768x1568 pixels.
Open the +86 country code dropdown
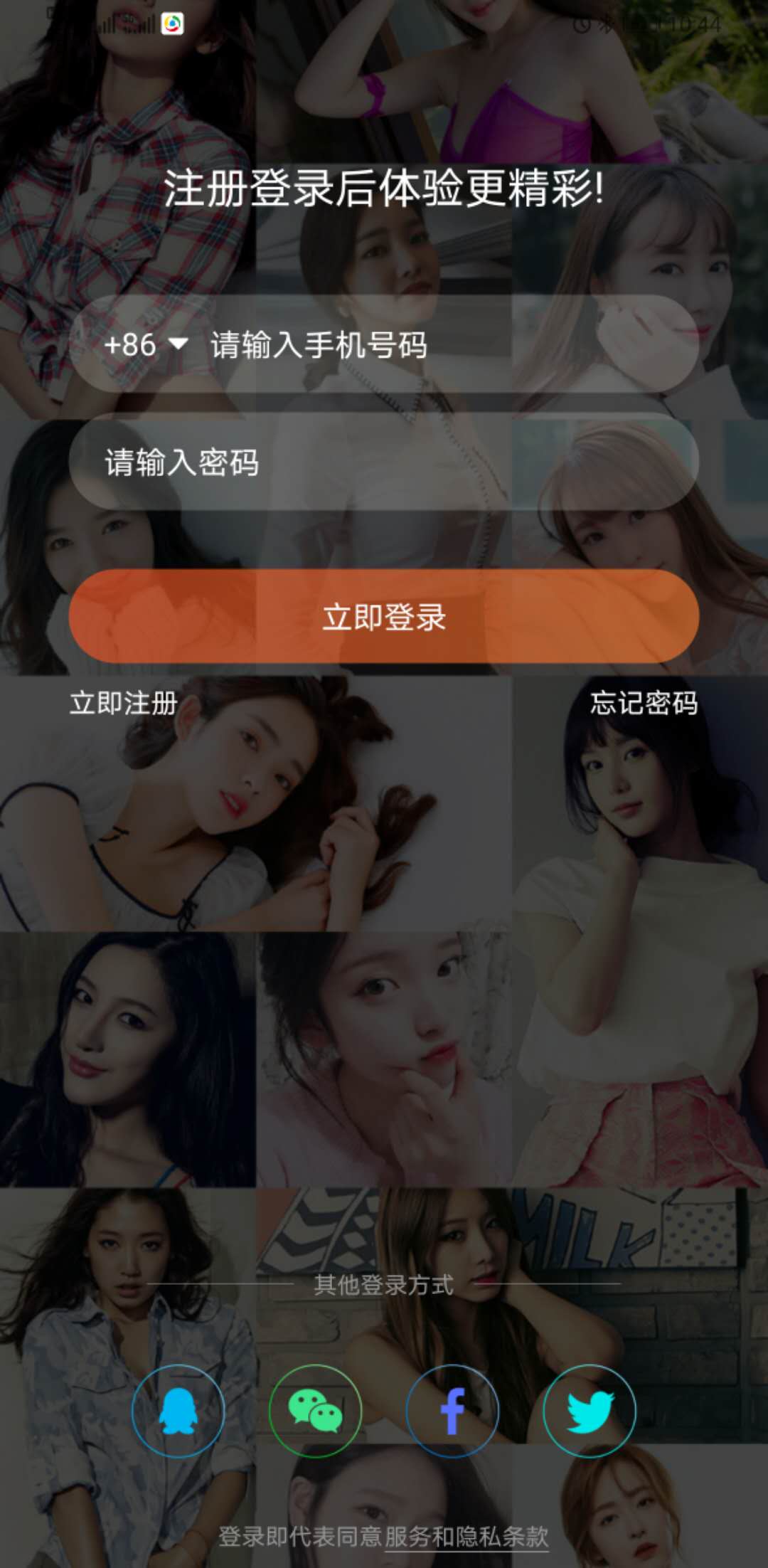coord(145,345)
